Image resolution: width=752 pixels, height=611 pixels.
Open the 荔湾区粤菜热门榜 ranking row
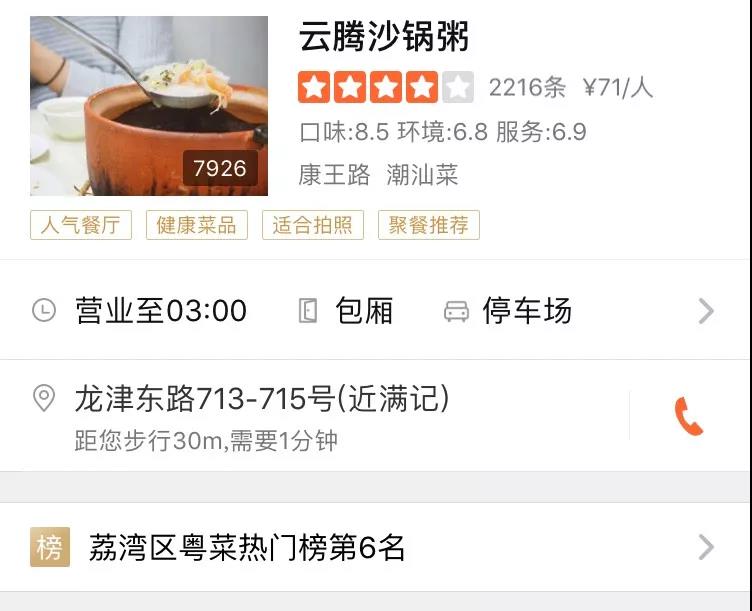tap(375, 547)
